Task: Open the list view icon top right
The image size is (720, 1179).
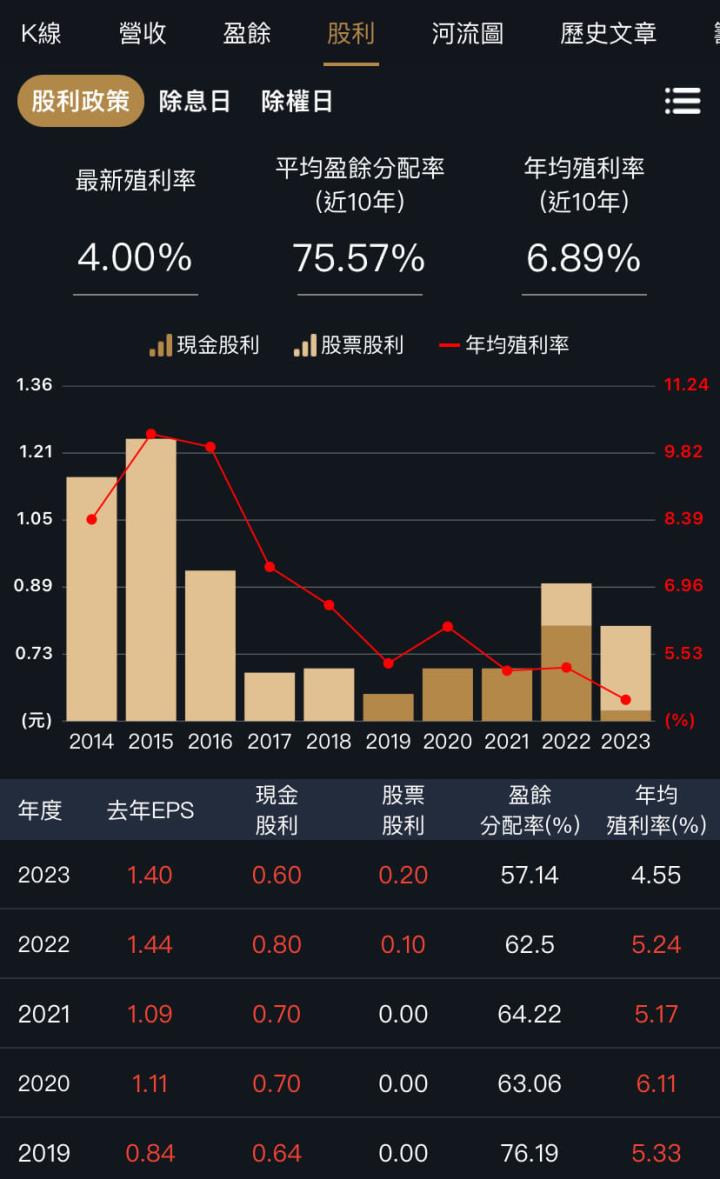Action: point(683,101)
